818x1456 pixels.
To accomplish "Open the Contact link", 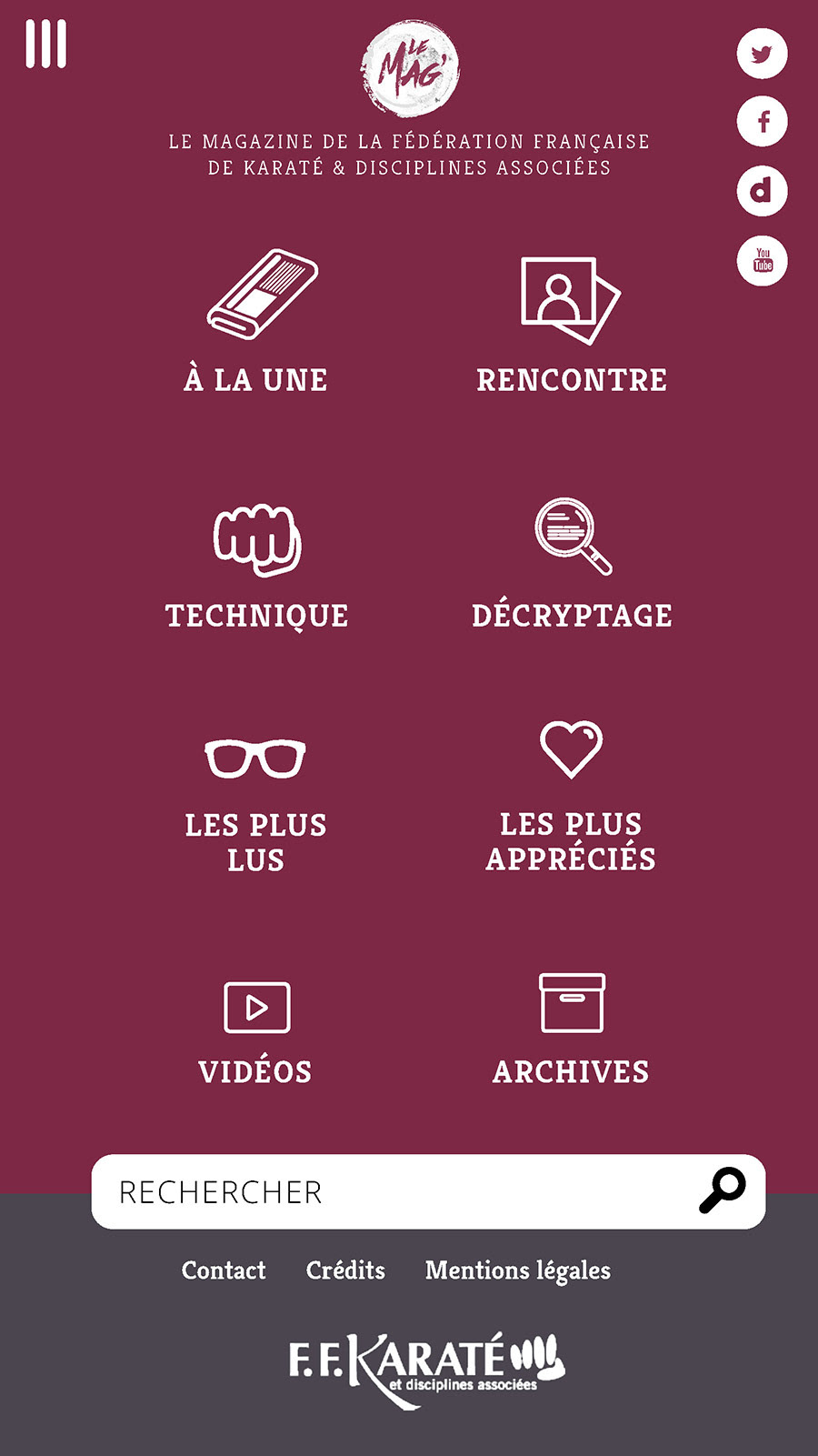I will coord(224,1270).
